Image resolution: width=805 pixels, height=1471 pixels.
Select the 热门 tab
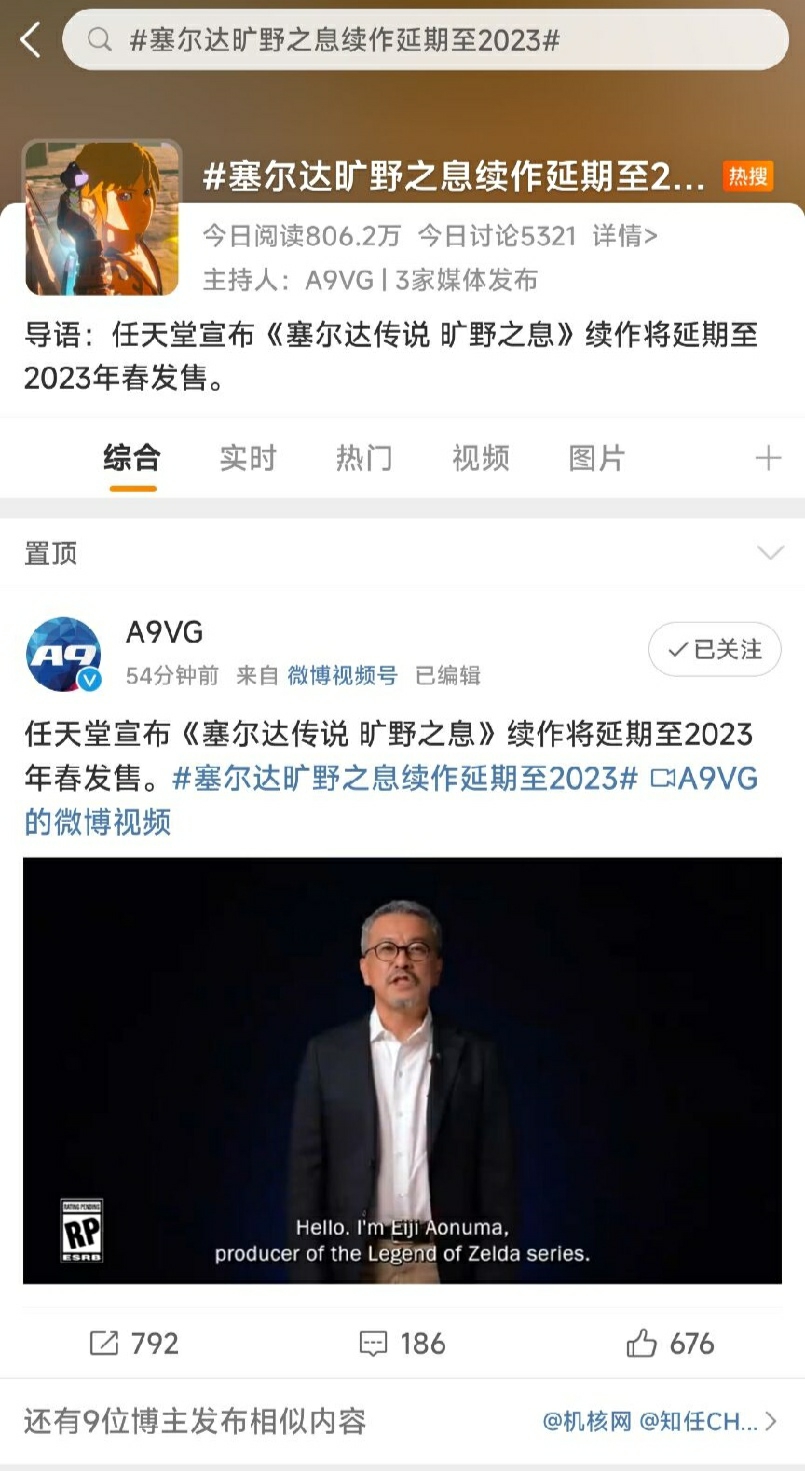point(364,459)
